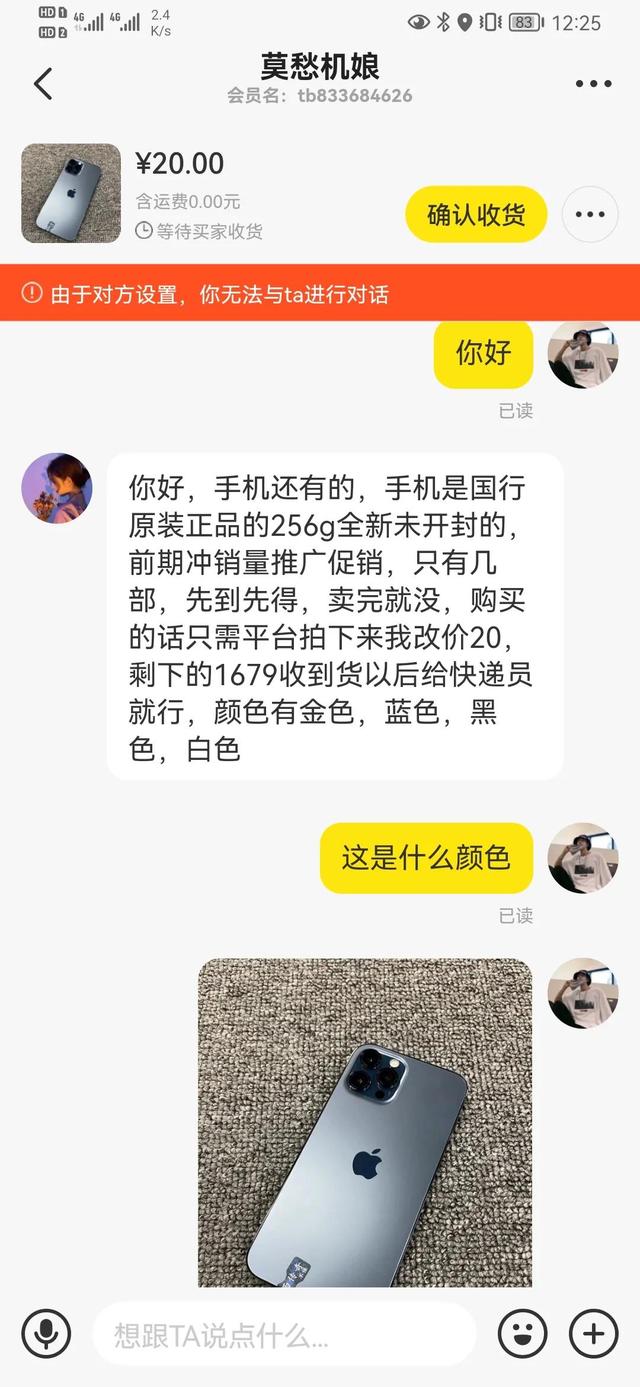The width and height of the screenshot is (640, 1387).
Task: Open the plus attachment menu
Action: click(x=594, y=1333)
